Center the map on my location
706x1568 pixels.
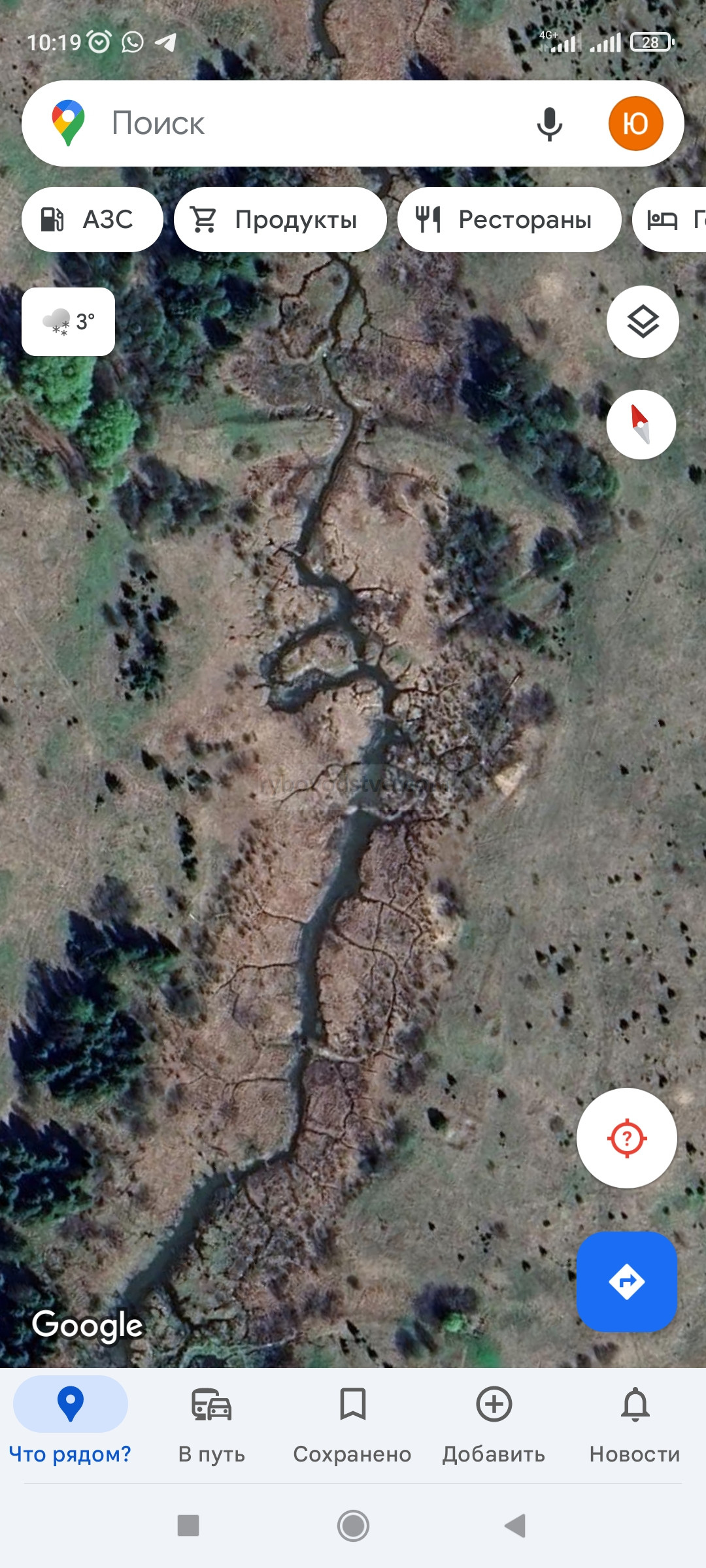tap(626, 1138)
